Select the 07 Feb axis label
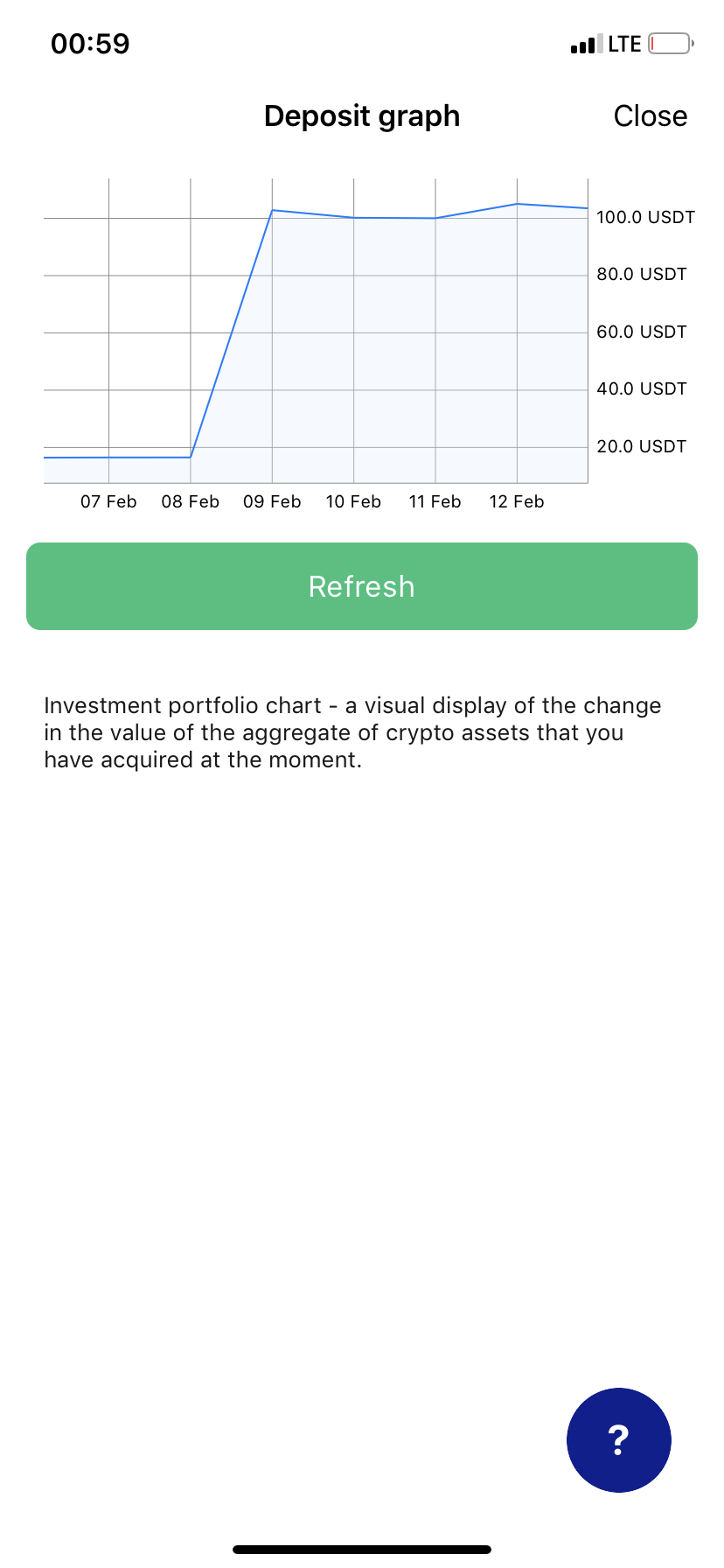Screen dimensions: 724x1568 [108, 501]
